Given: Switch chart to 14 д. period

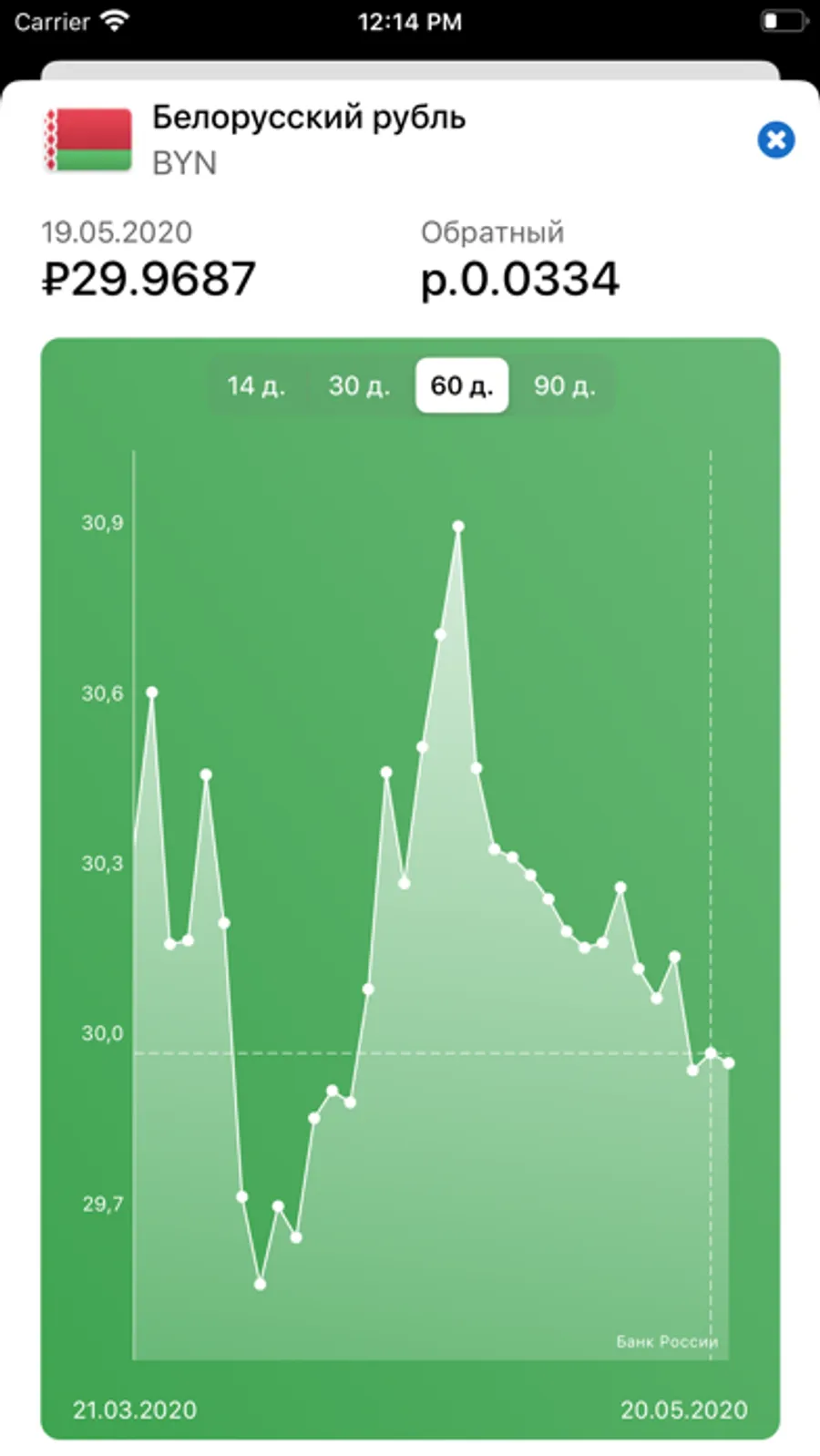Looking at the screenshot, I should click(x=257, y=385).
